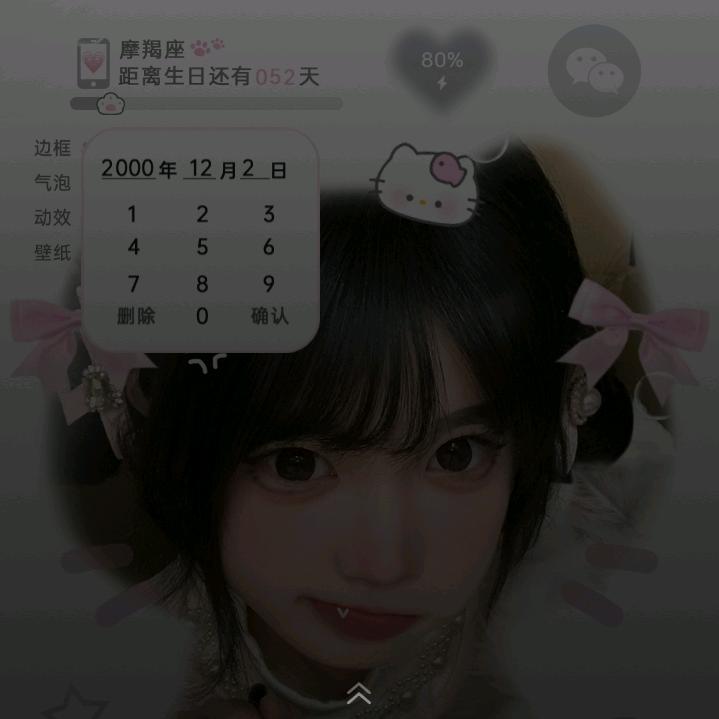Viewport: 719px width, 719px height.
Task: Enter digit 0 on the keypad
Action: (202, 317)
